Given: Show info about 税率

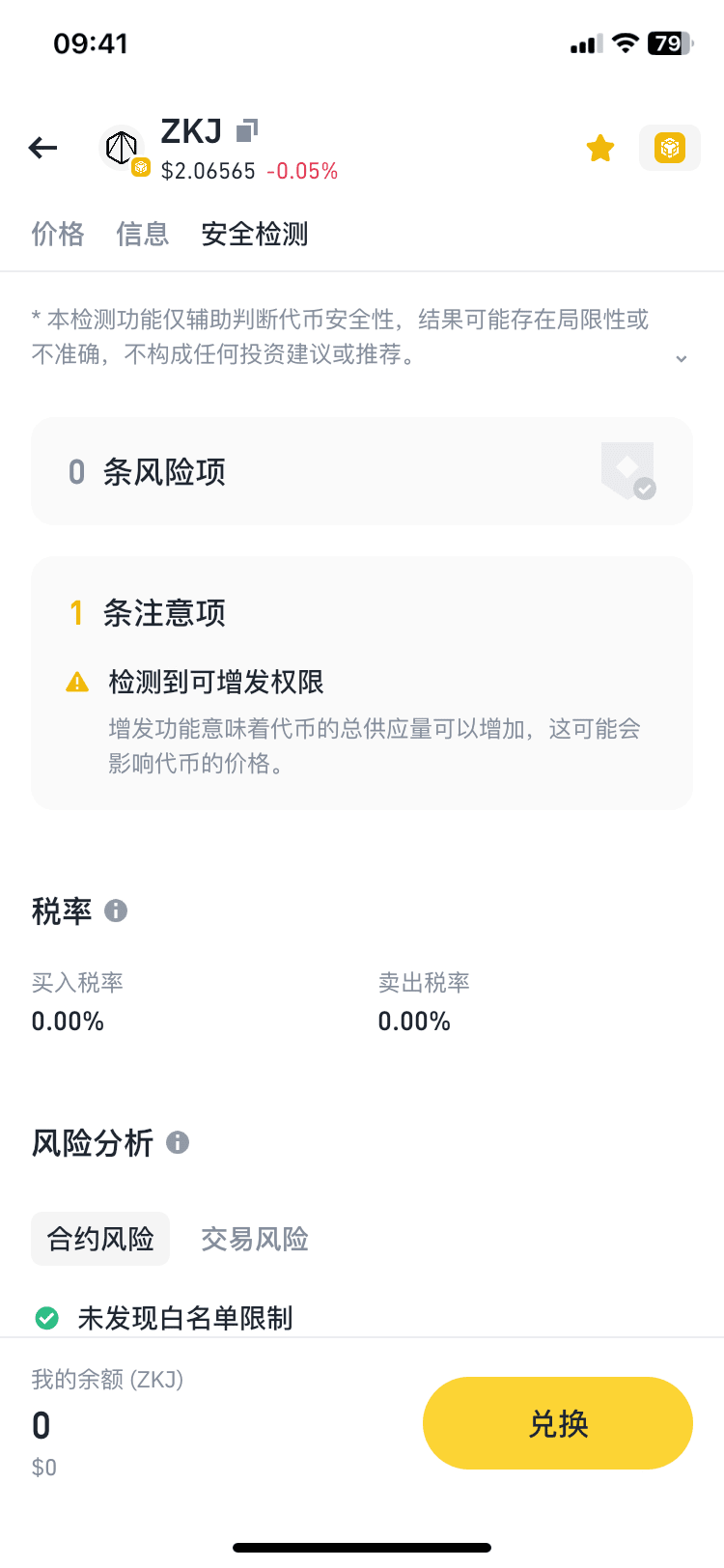Looking at the screenshot, I should tap(116, 910).
